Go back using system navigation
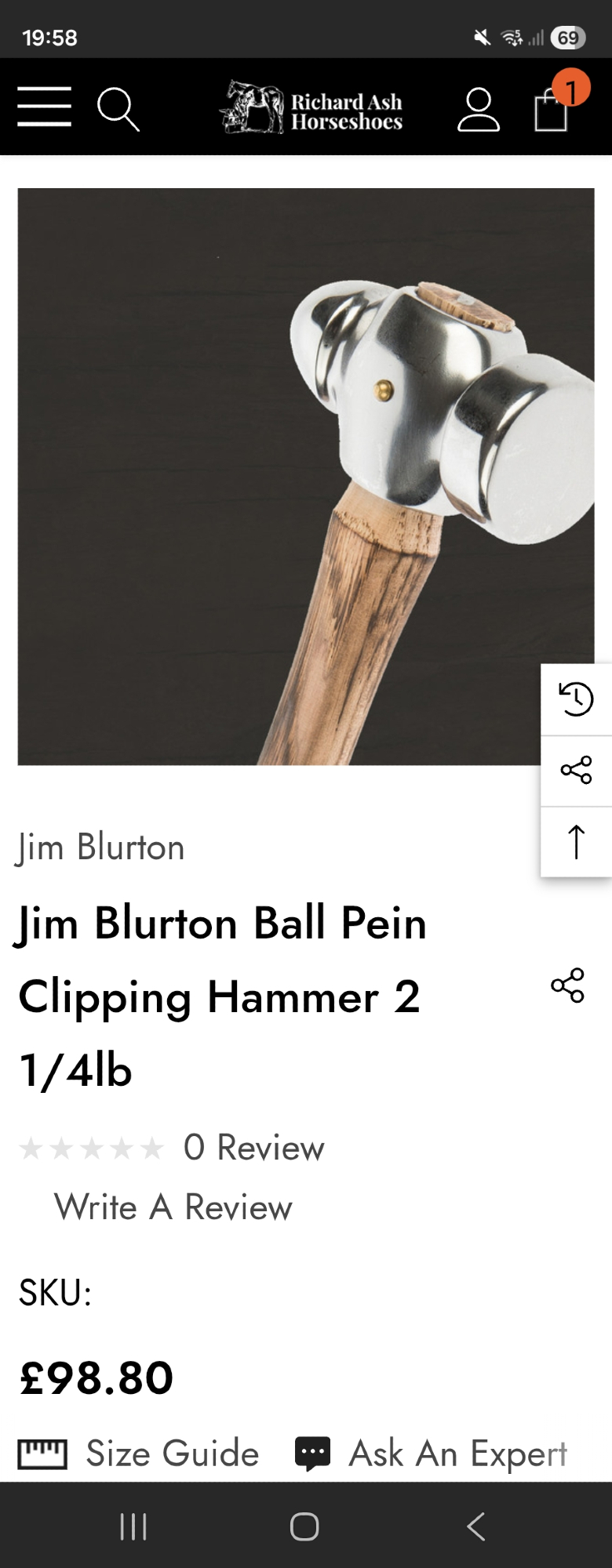The width and height of the screenshot is (612, 1568). point(476,1526)
